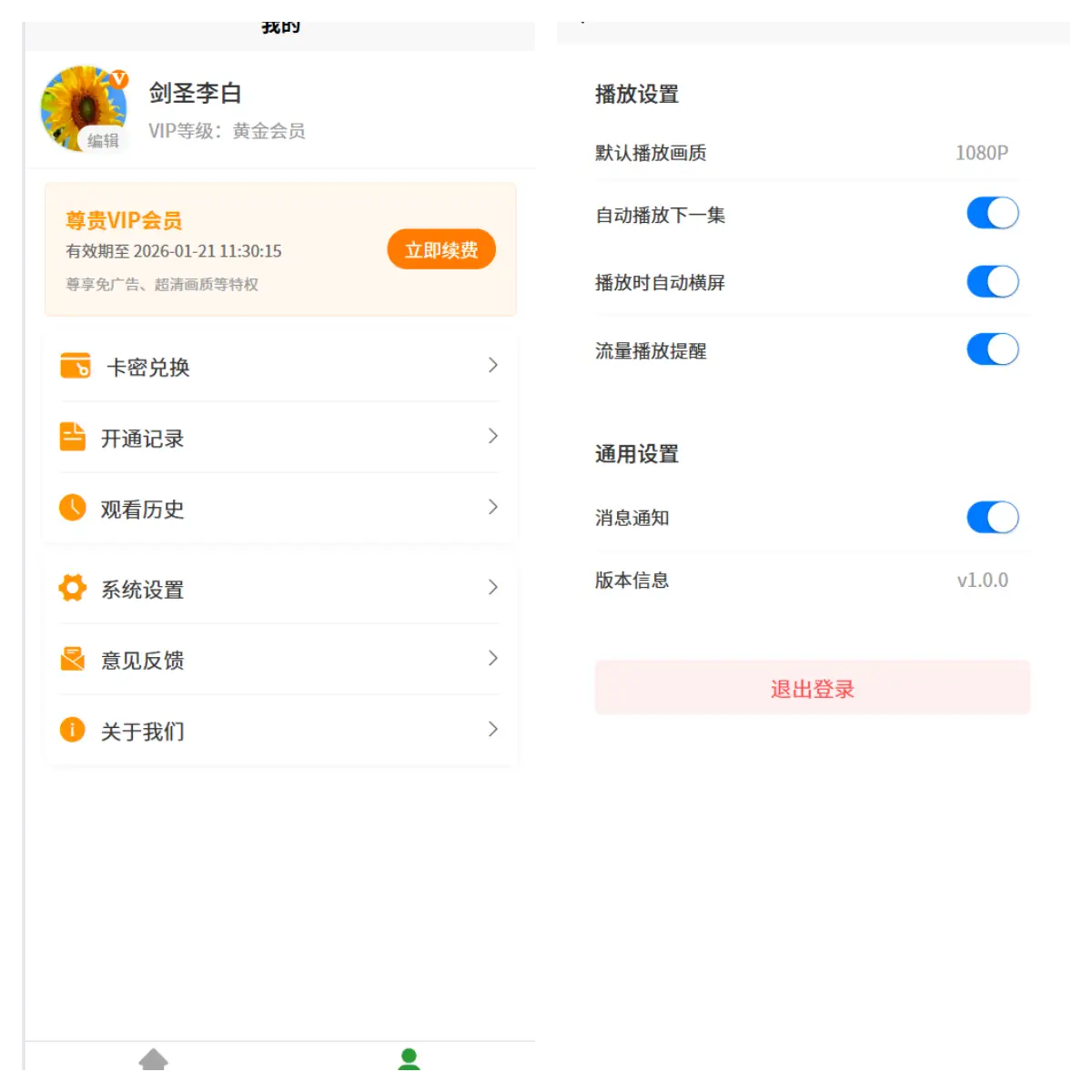Open 开通记录 activation records
This screenshot has height=1092, width=1092.
pyautogui.click(x=279, y=438)
